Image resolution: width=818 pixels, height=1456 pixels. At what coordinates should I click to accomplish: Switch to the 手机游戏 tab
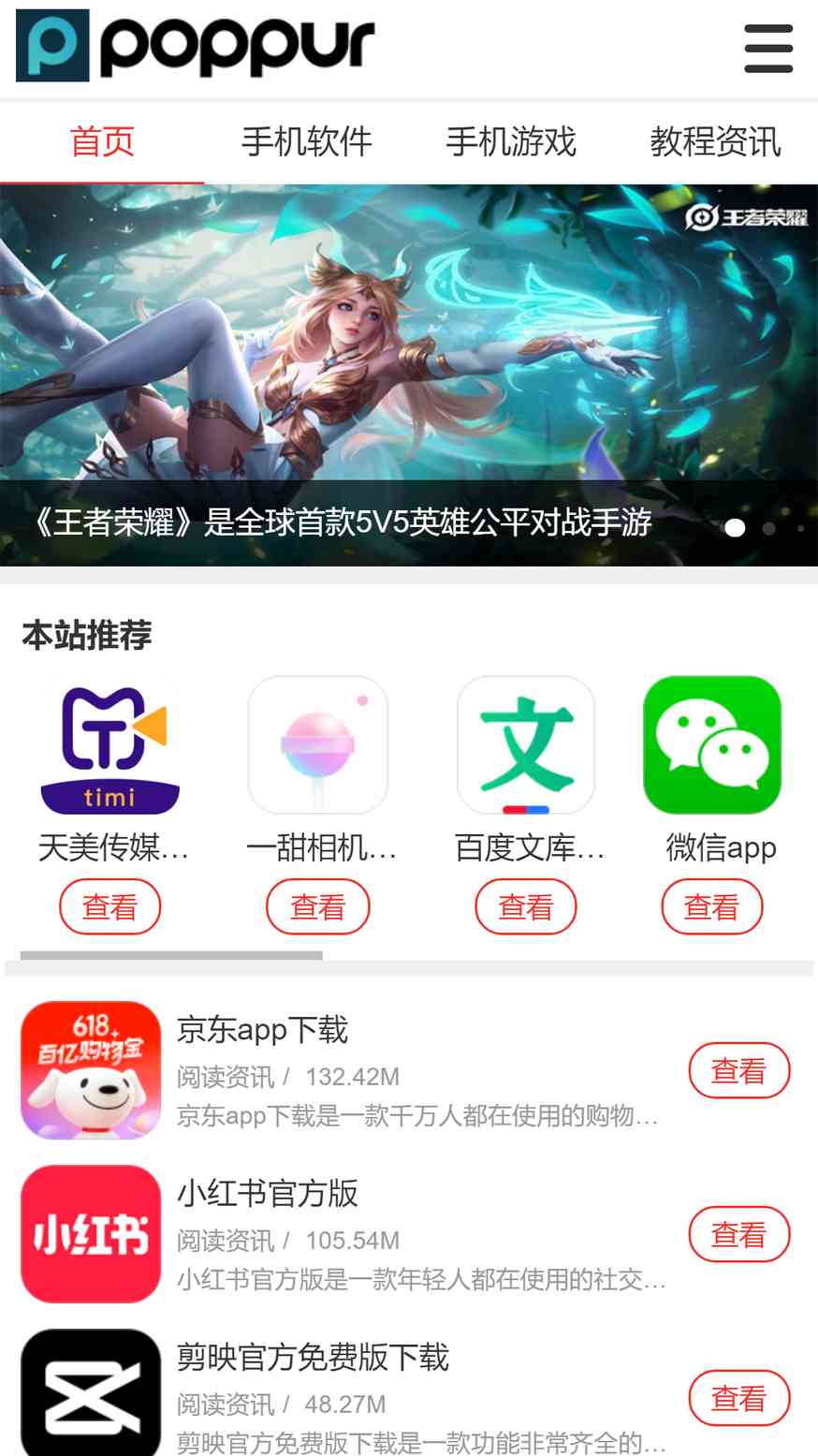(x=510, y=142)
